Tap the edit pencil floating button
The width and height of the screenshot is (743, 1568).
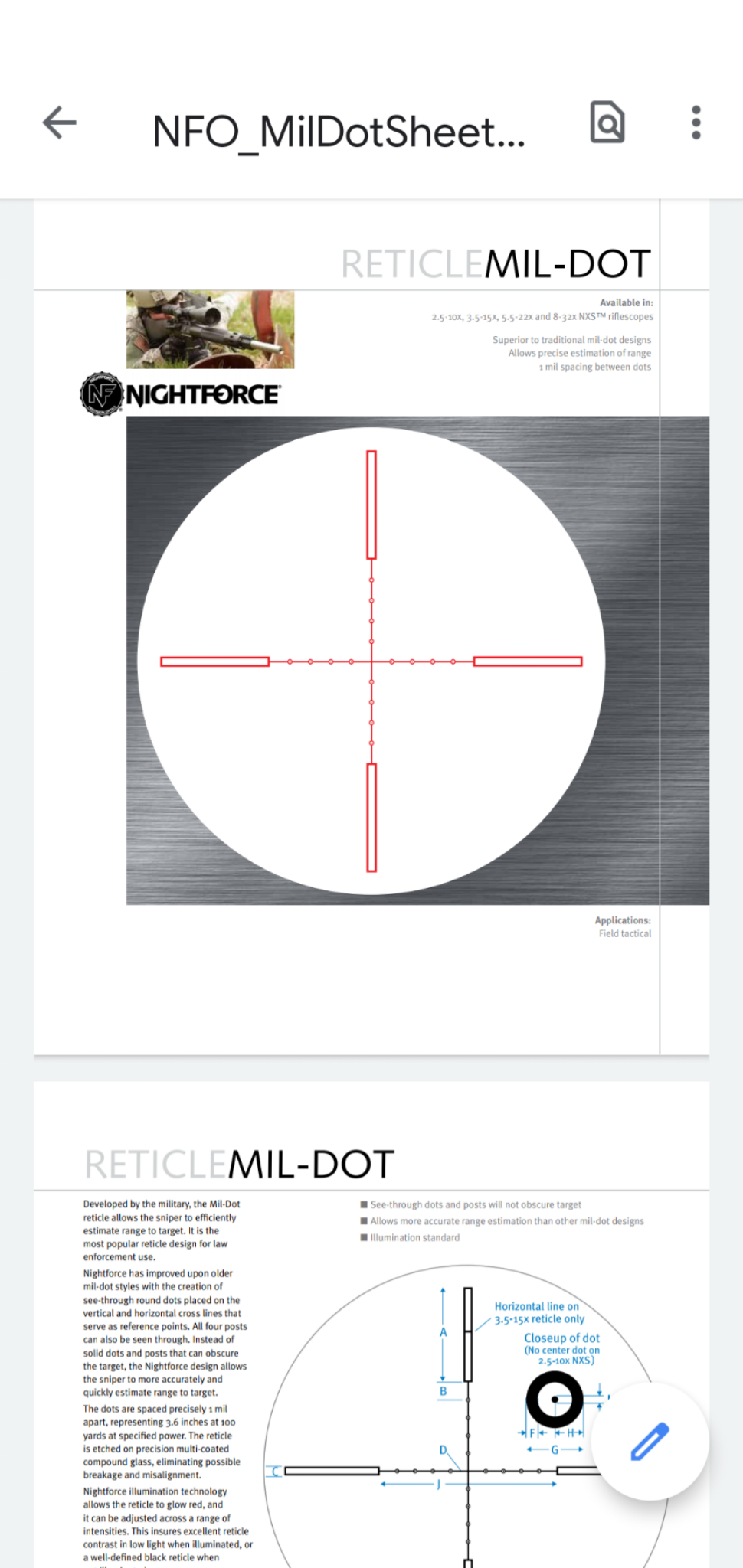[x=650, y=1441]
